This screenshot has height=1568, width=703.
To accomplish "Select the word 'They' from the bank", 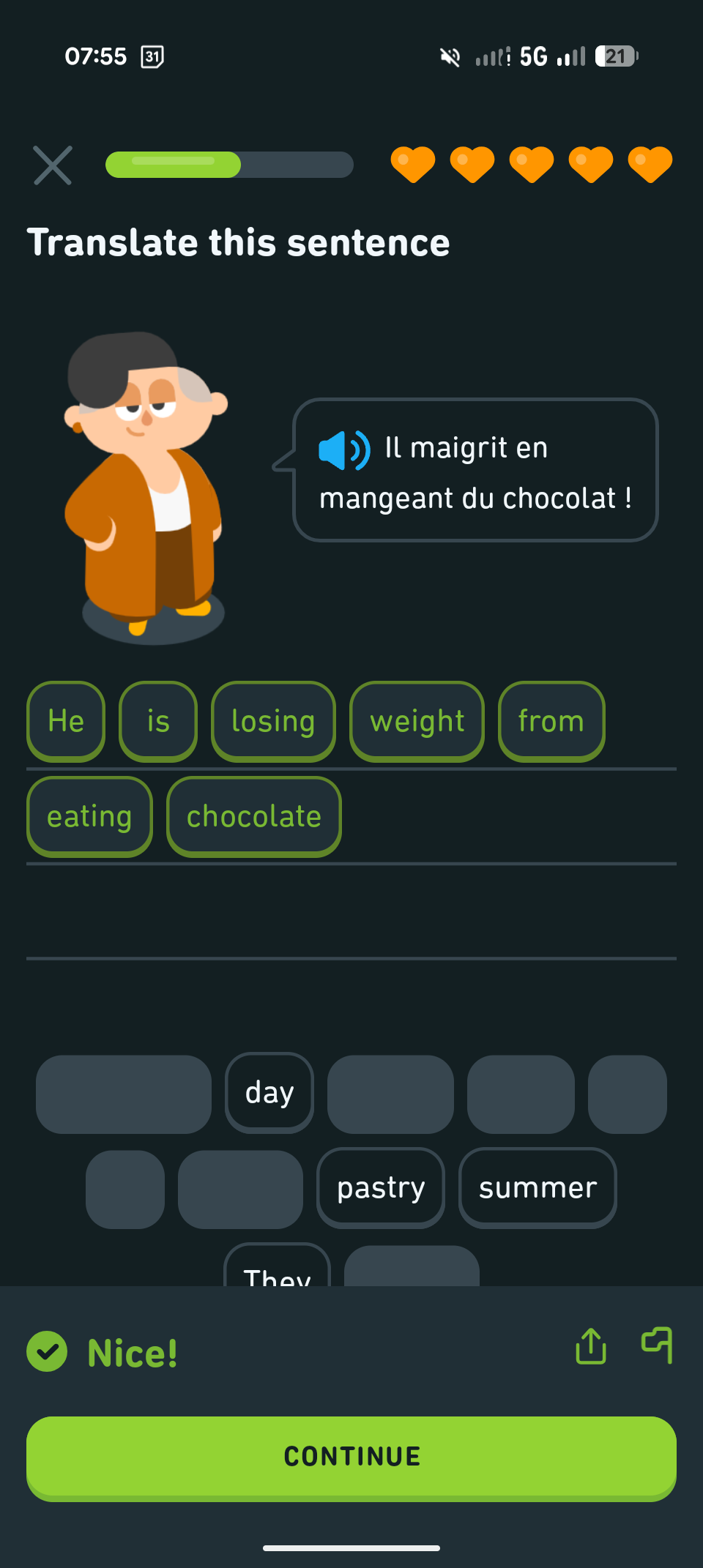I will click(277, 1270).
